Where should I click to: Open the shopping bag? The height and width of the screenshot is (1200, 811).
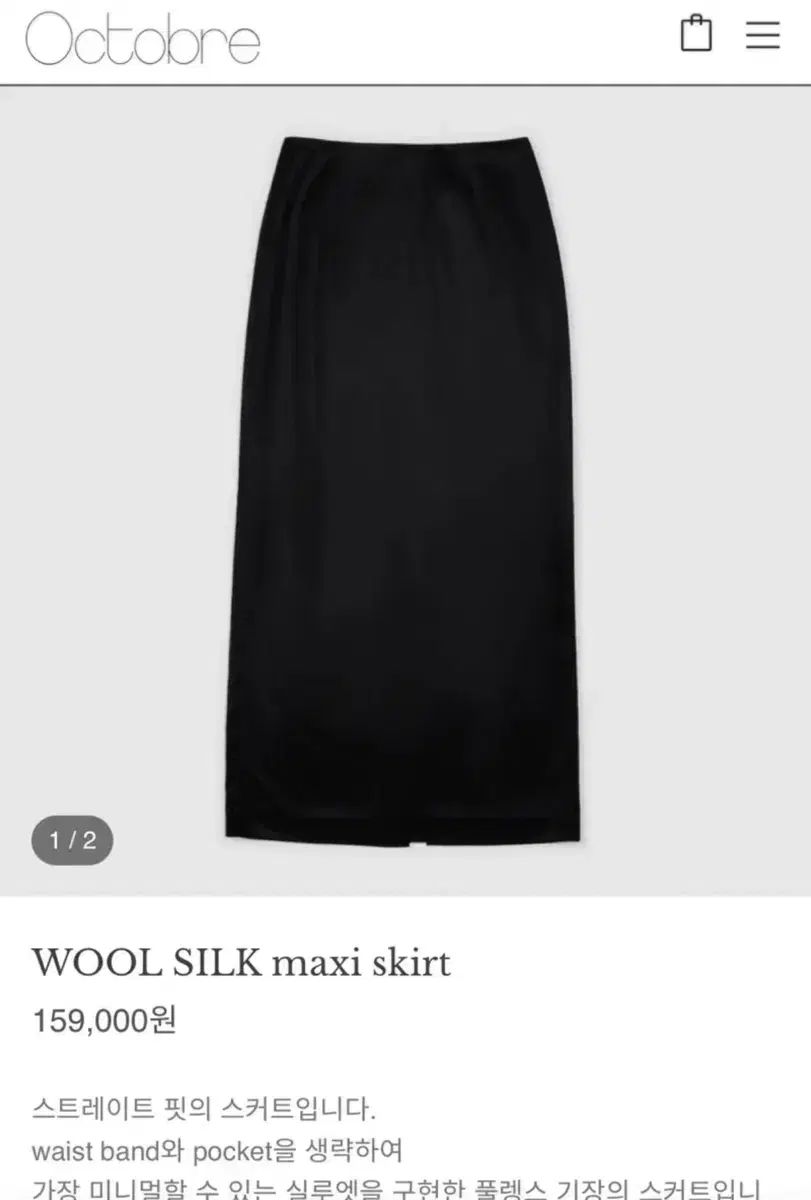(696, 35)
